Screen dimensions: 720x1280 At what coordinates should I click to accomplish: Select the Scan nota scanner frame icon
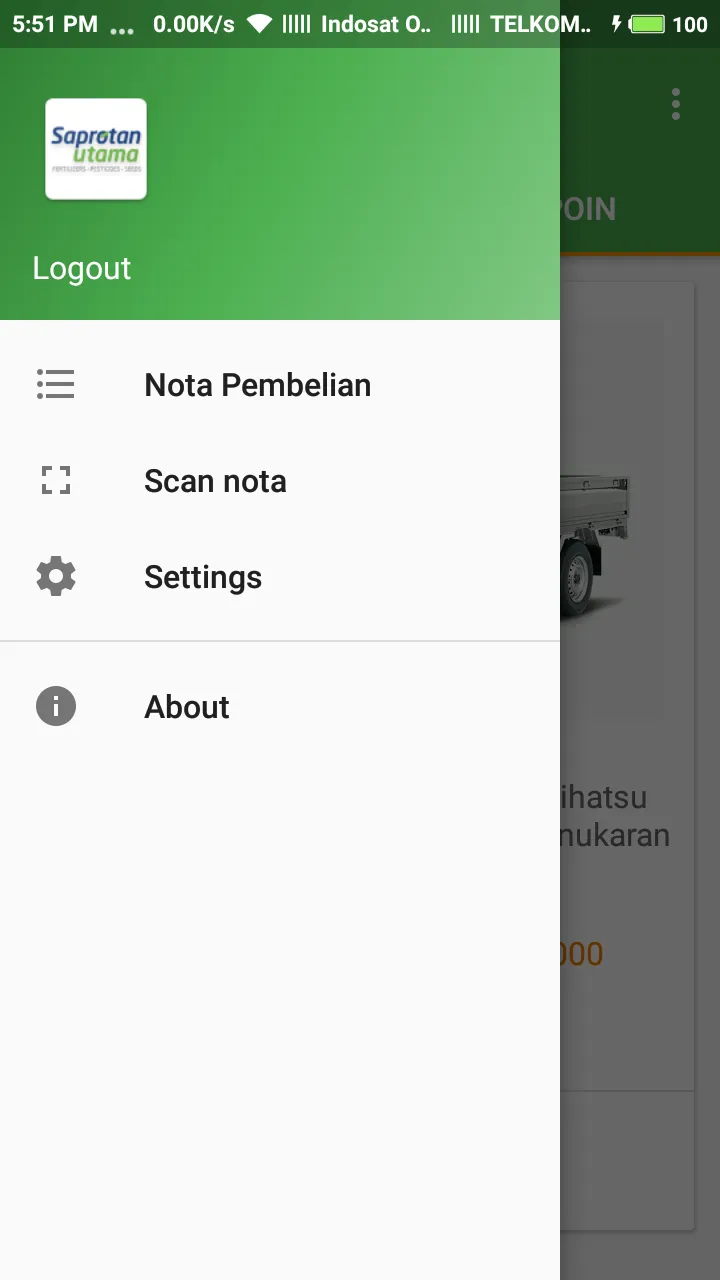[55, 480]
